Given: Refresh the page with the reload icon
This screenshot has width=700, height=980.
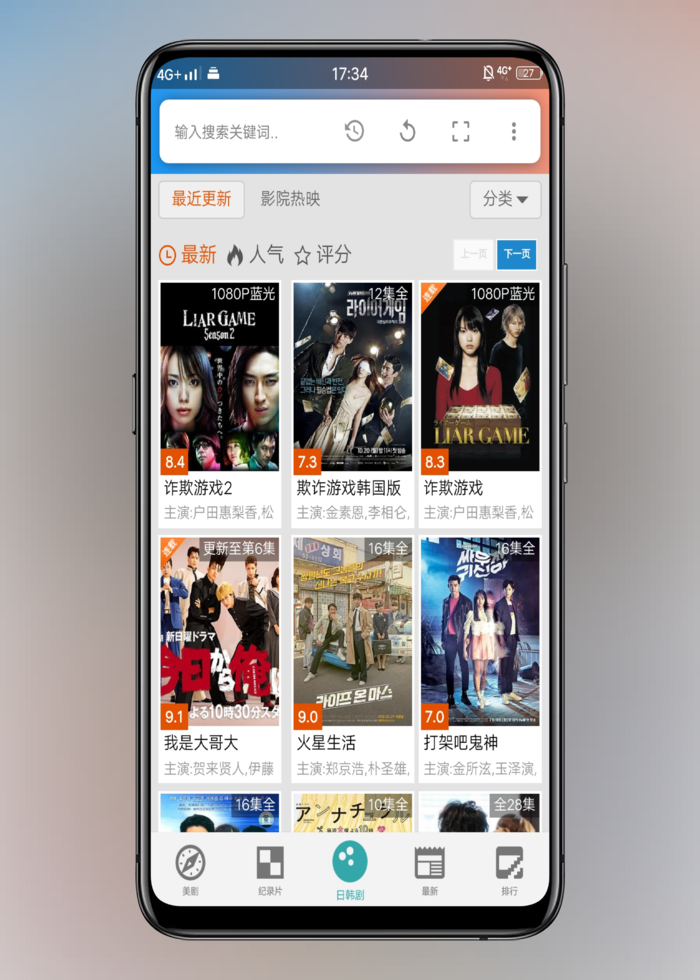Looking at the screenshot, I should [407, 131].
